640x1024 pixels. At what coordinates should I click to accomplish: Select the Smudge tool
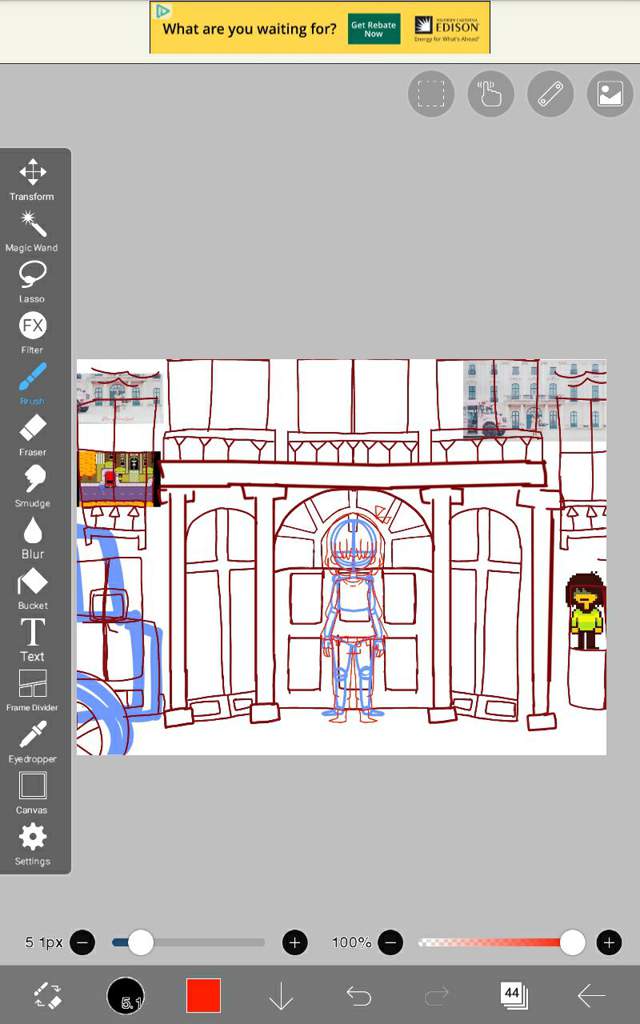32,485
